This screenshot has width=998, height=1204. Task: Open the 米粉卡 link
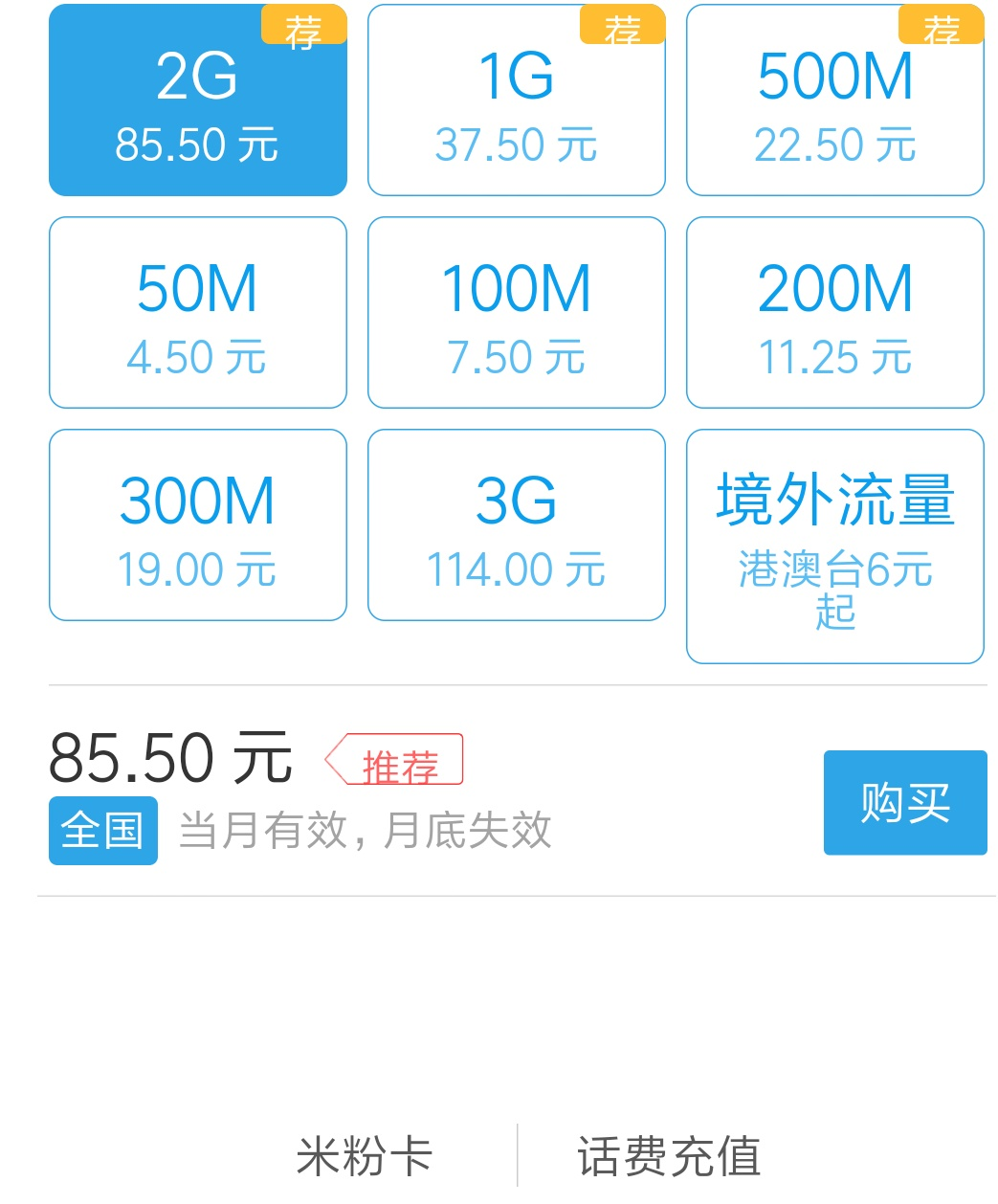point(365,1156)
